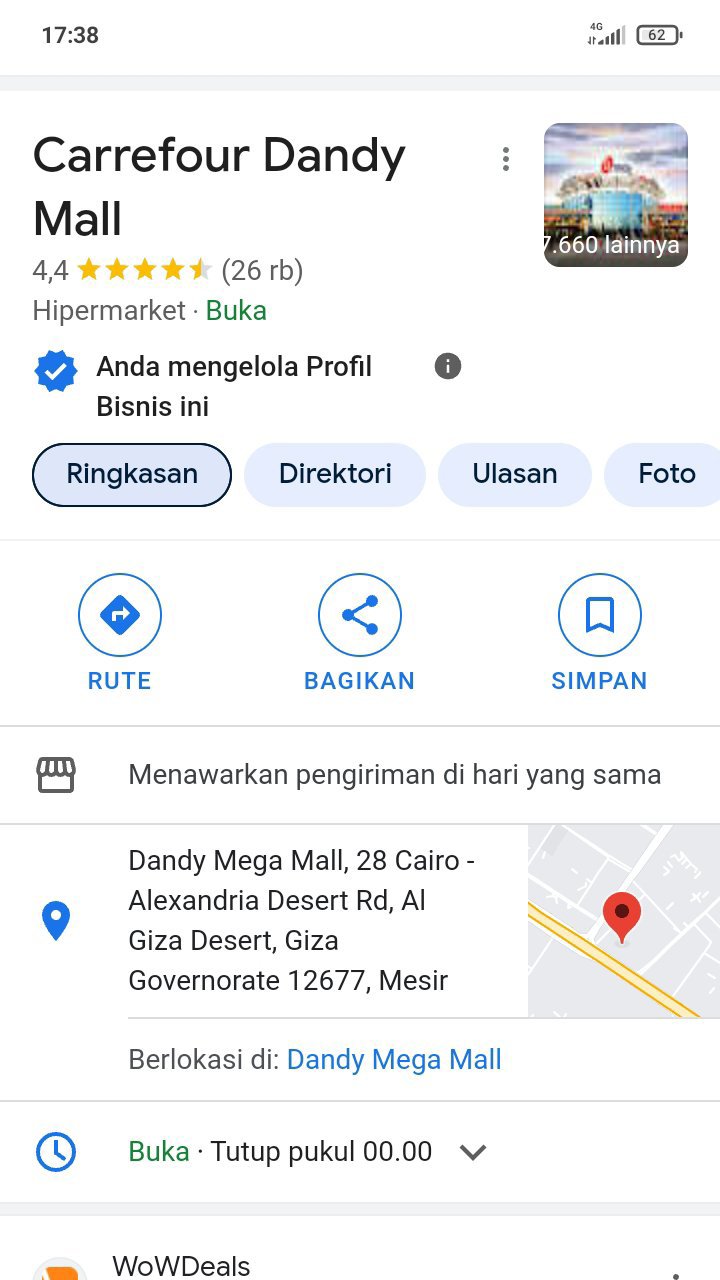Screen dimensions: 720x1280
Task: Follow the Dandy Mega Mall link
Action: [x=394, y=1060]
